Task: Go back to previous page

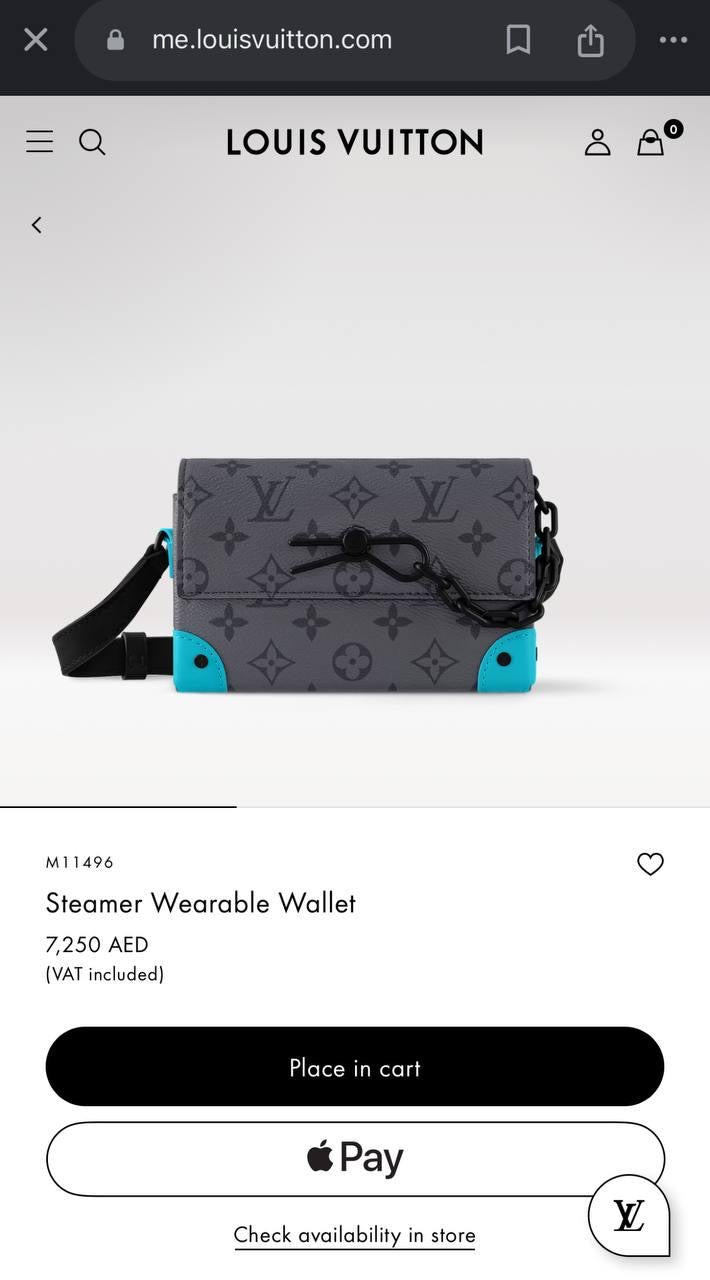Action: [37, 225]
